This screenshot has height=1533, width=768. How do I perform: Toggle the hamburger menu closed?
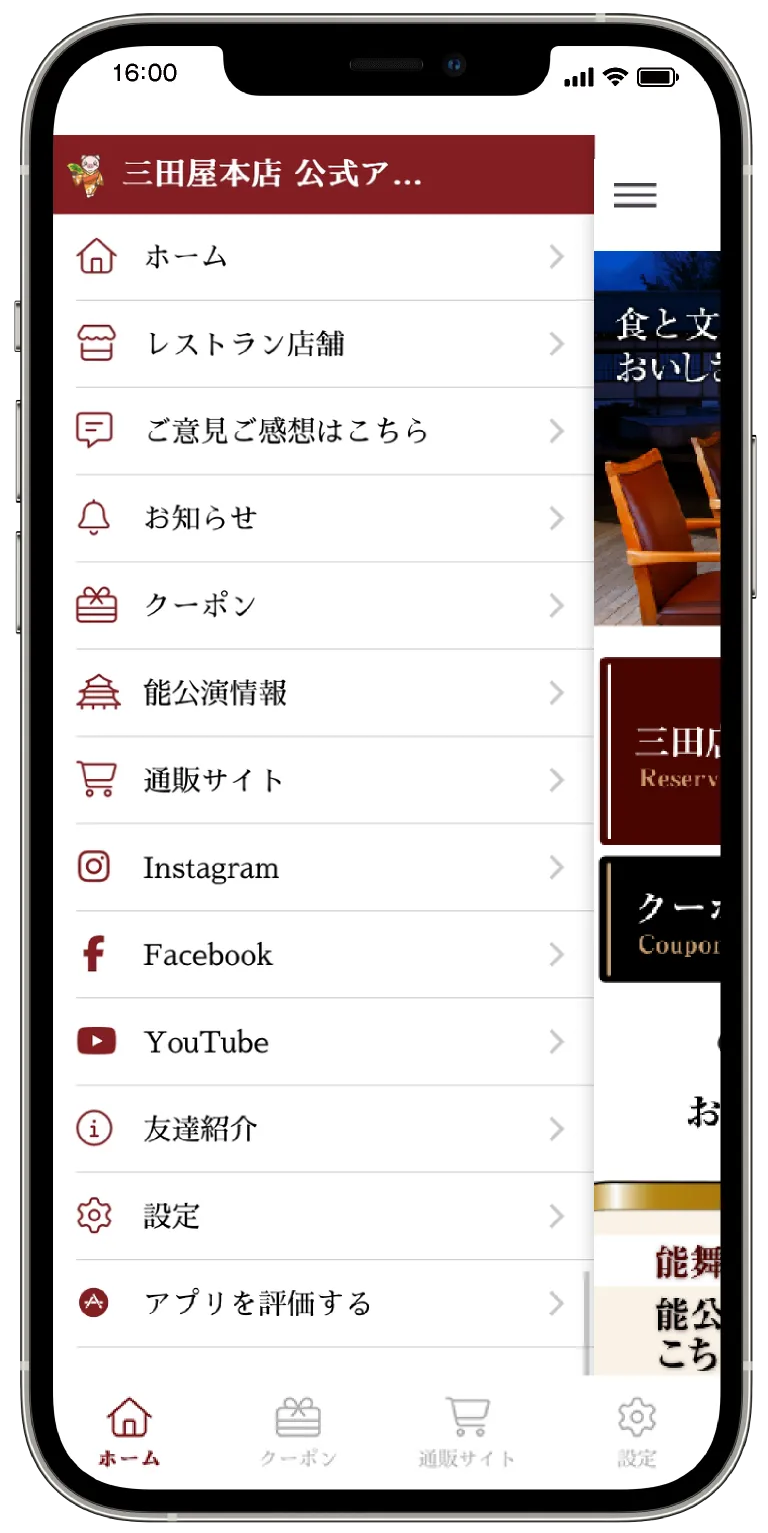(x=635, y=196)
